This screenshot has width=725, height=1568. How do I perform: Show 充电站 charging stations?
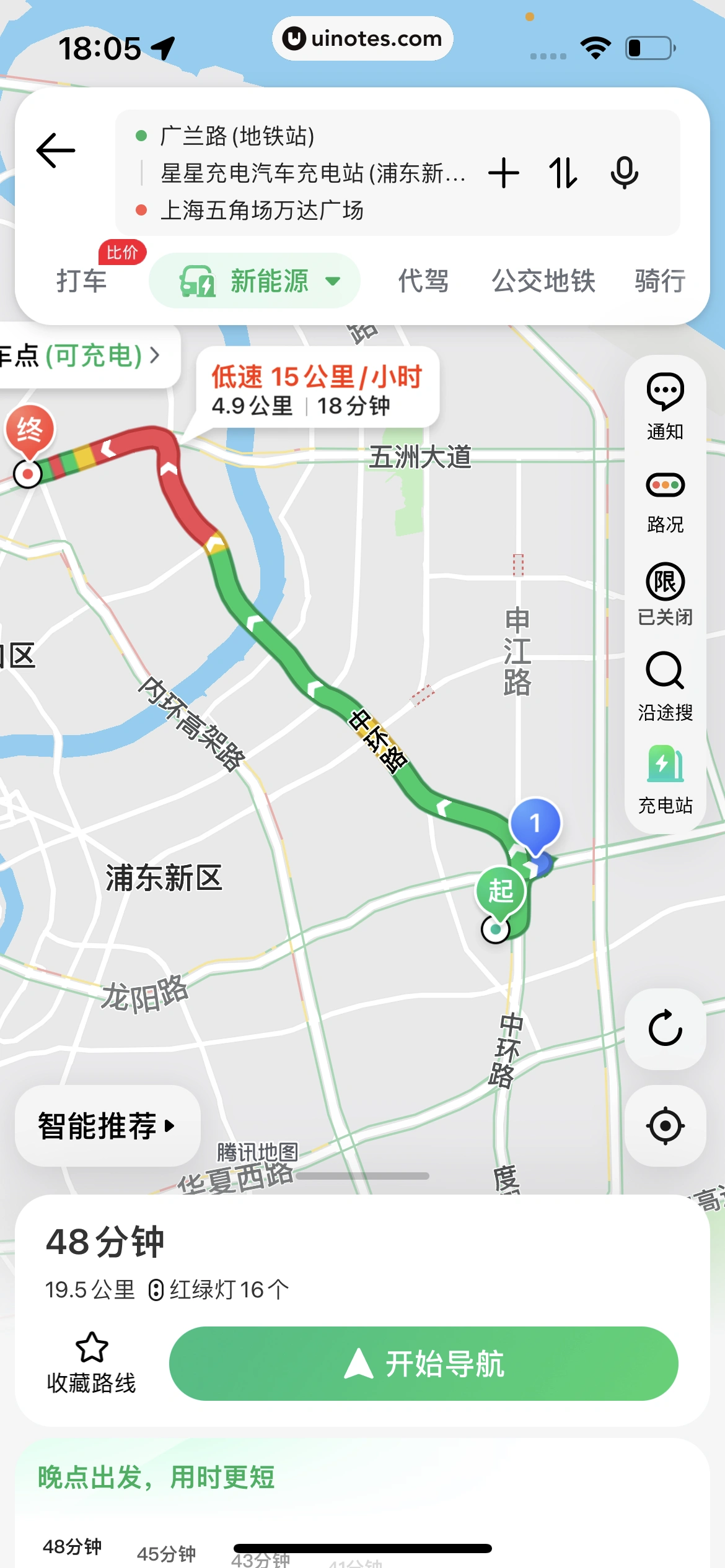[665, 778]
